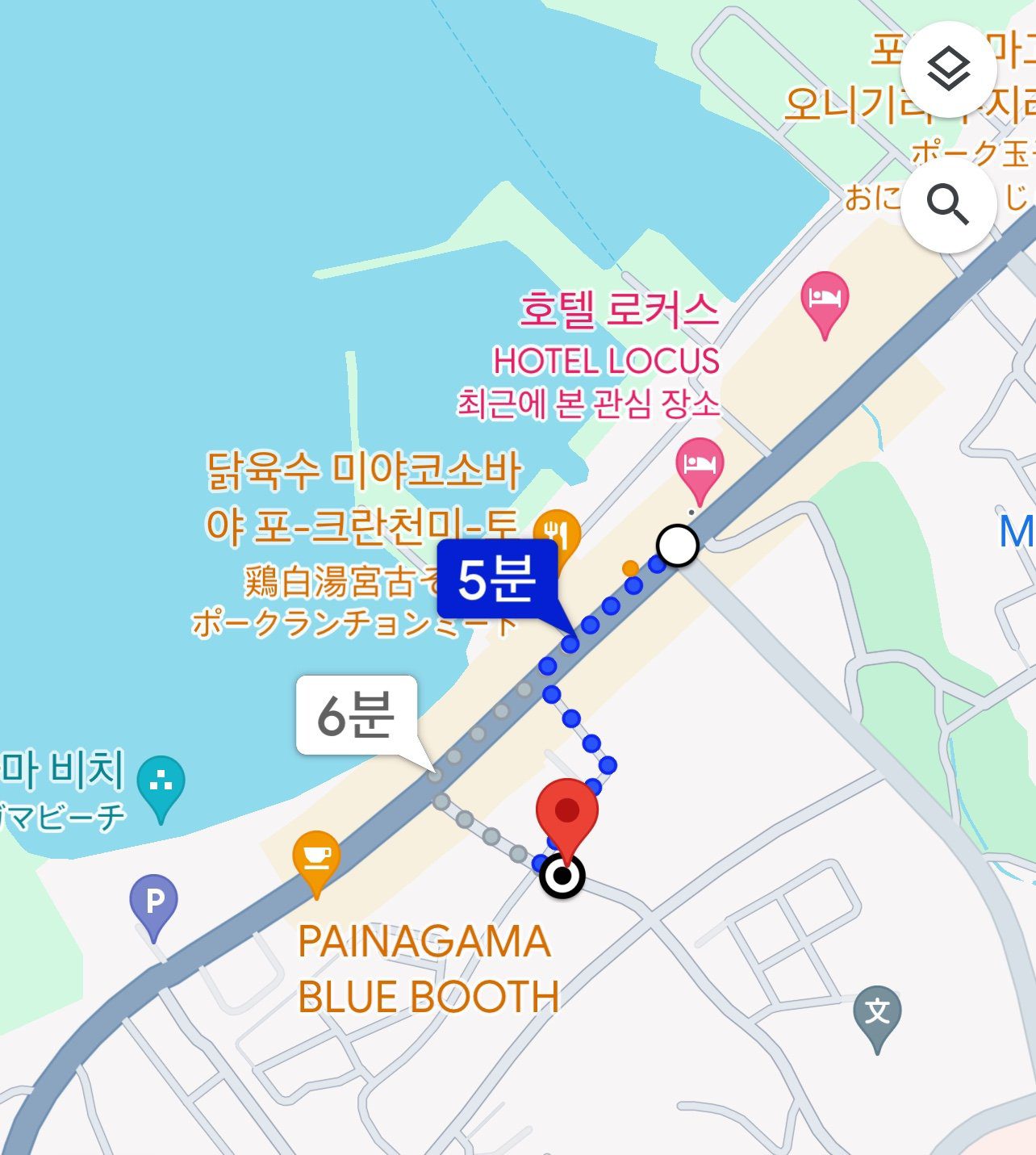Tap the search magnifier button
The height and width of the screenshot is (1155, 1036).
[948, 204]
